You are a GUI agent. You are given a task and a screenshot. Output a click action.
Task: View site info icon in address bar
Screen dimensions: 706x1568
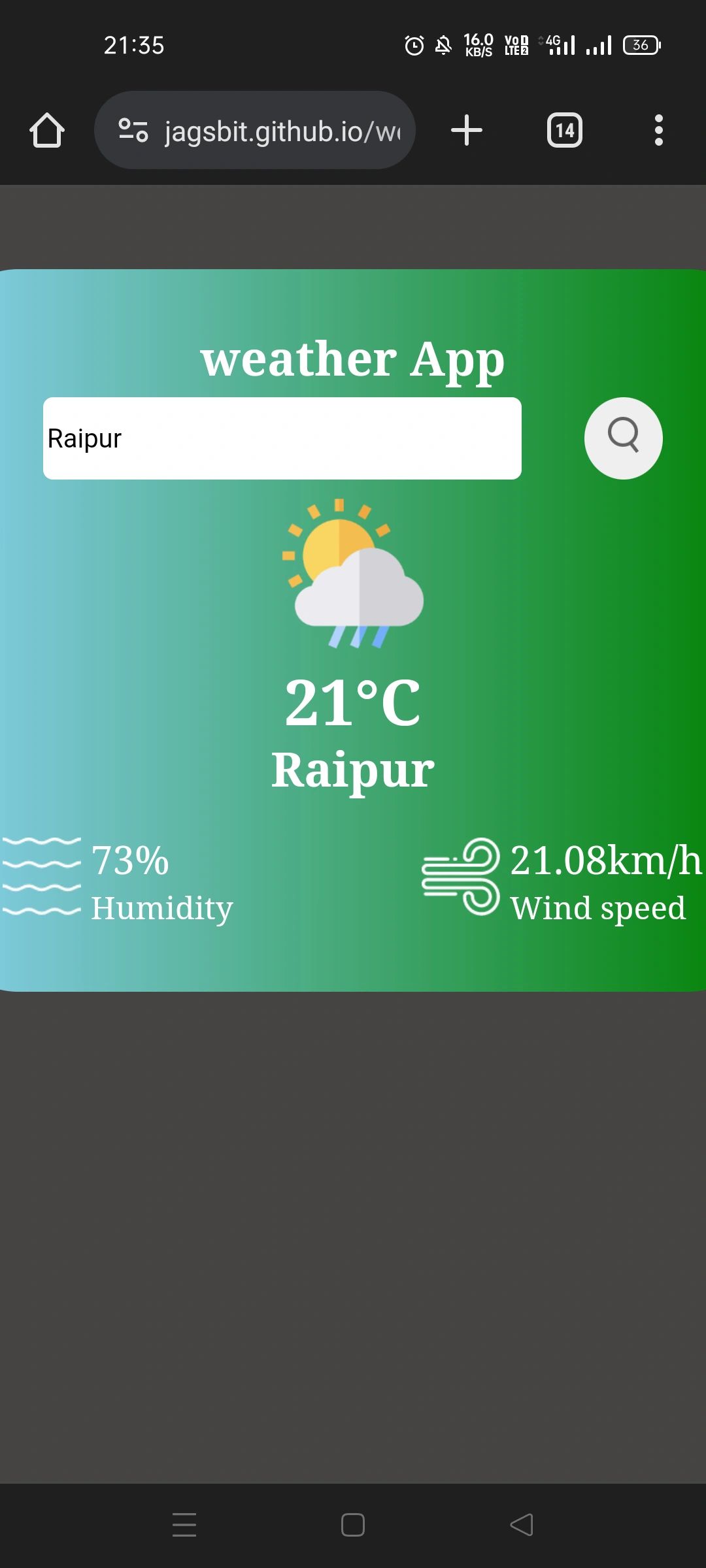click(133, 130)
